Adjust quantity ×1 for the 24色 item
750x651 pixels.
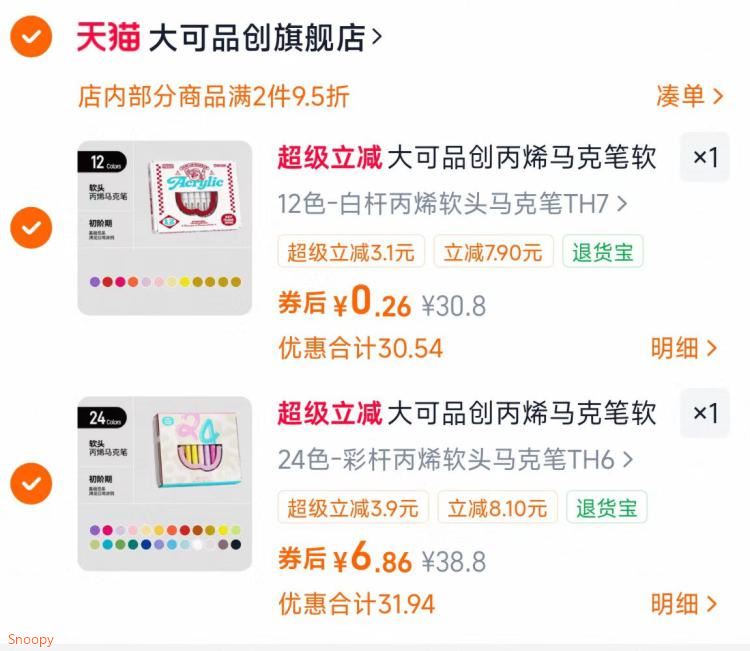point(705,413)
